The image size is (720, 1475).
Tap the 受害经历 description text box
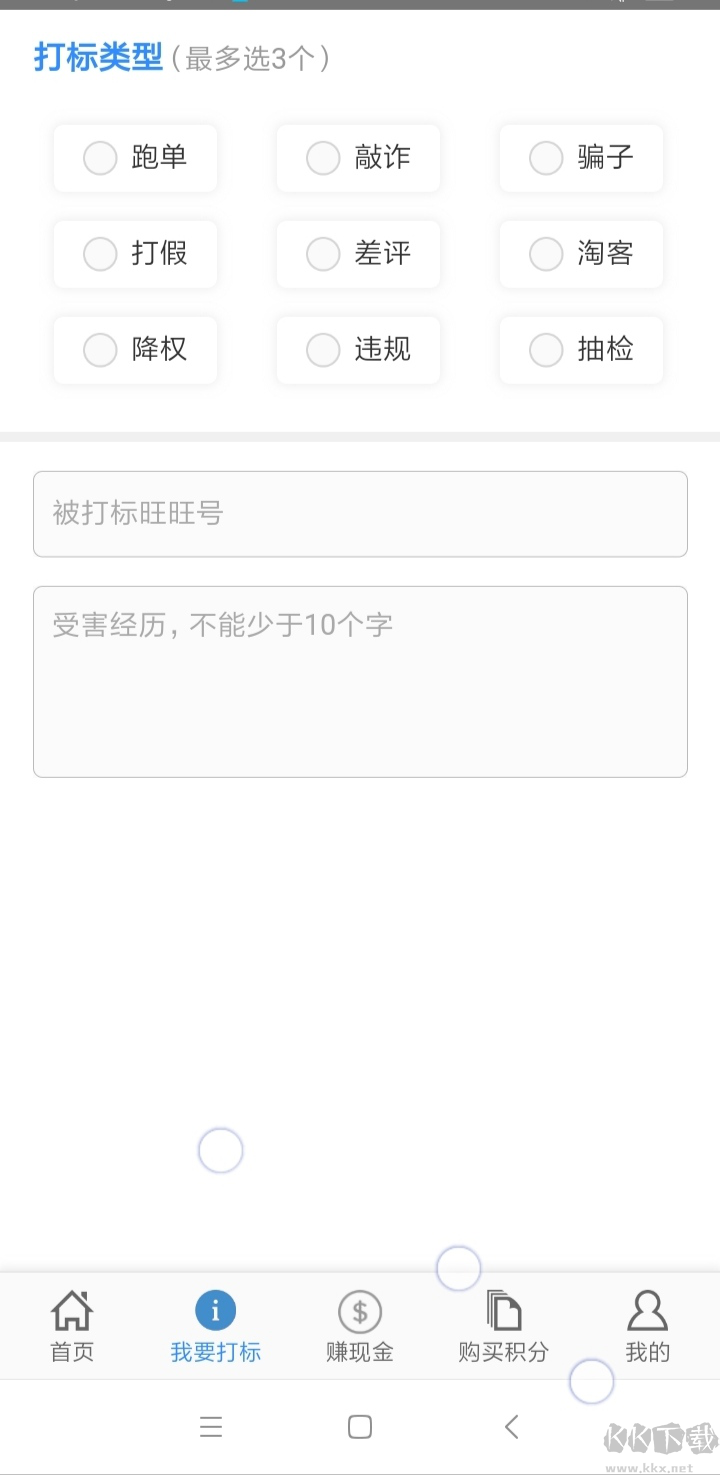(x=360, y=681)
